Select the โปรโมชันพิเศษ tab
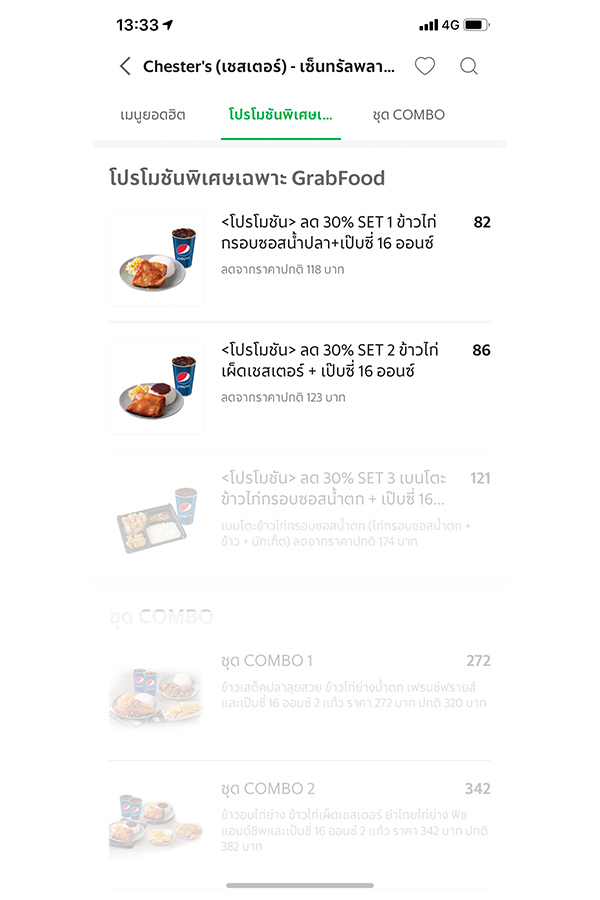 point(280,115)
